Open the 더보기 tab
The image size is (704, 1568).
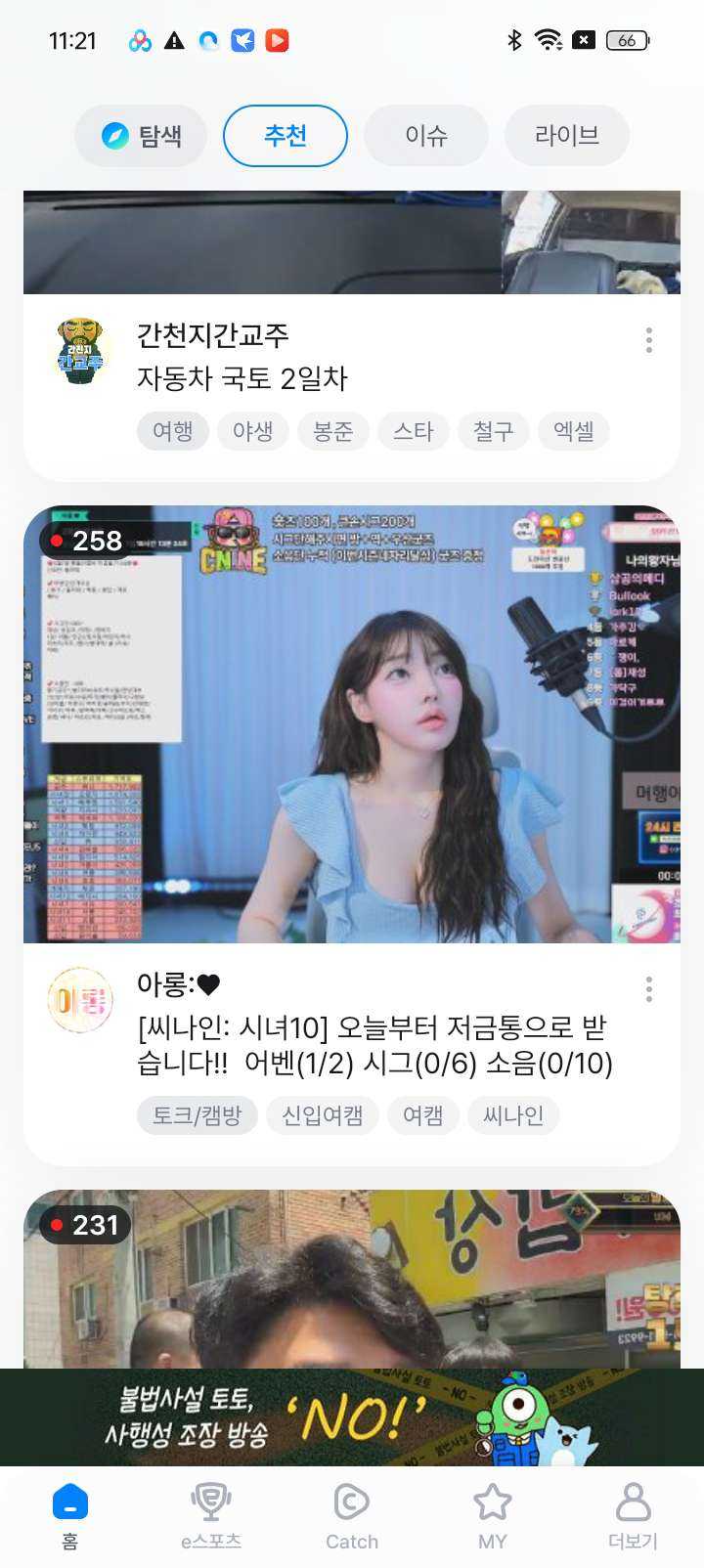point(634,1515)
